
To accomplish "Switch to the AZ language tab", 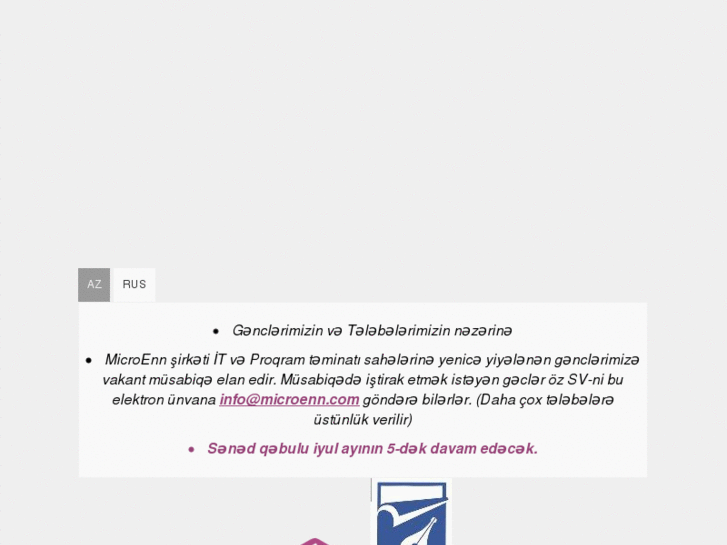I will coord(94,285).
